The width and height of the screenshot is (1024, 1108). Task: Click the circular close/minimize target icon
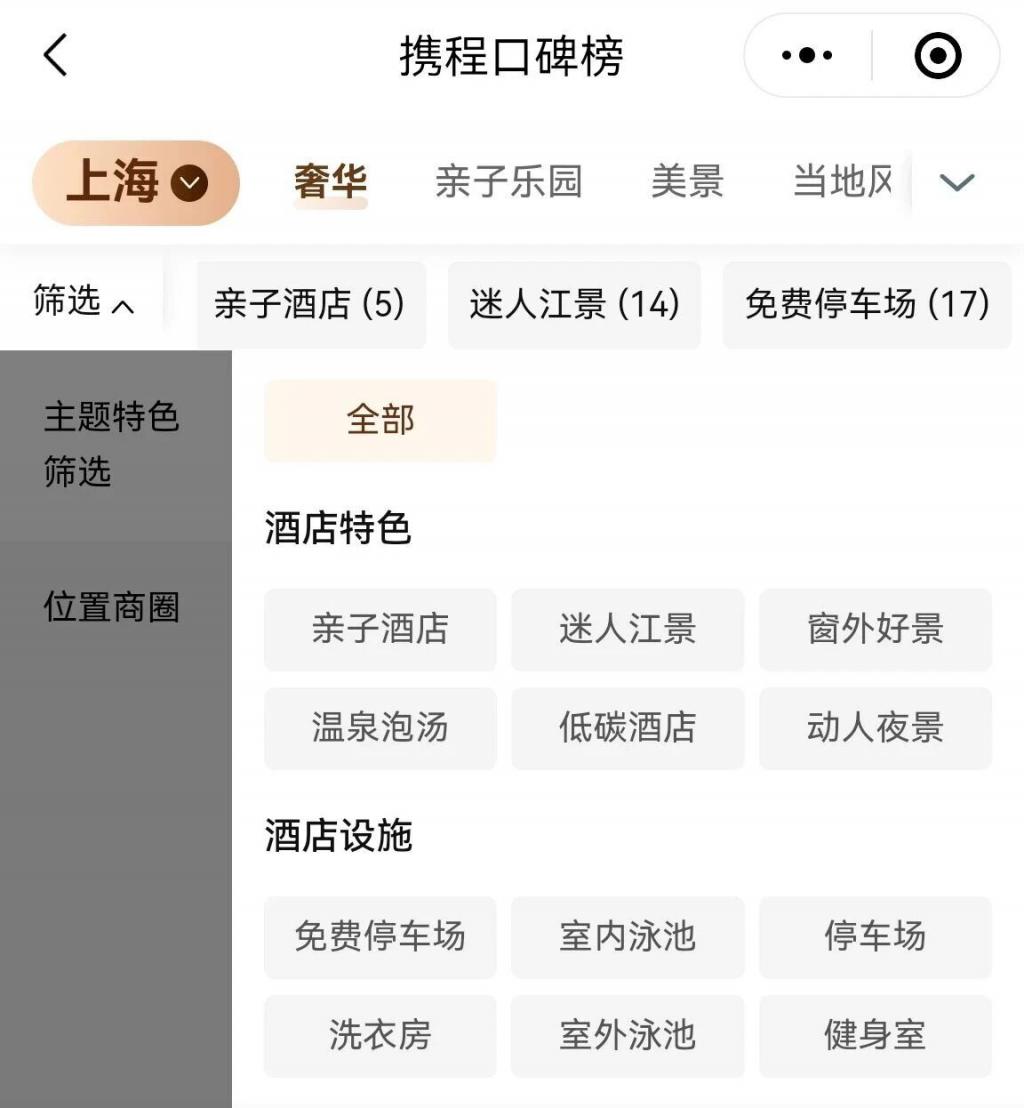point(936,55)
